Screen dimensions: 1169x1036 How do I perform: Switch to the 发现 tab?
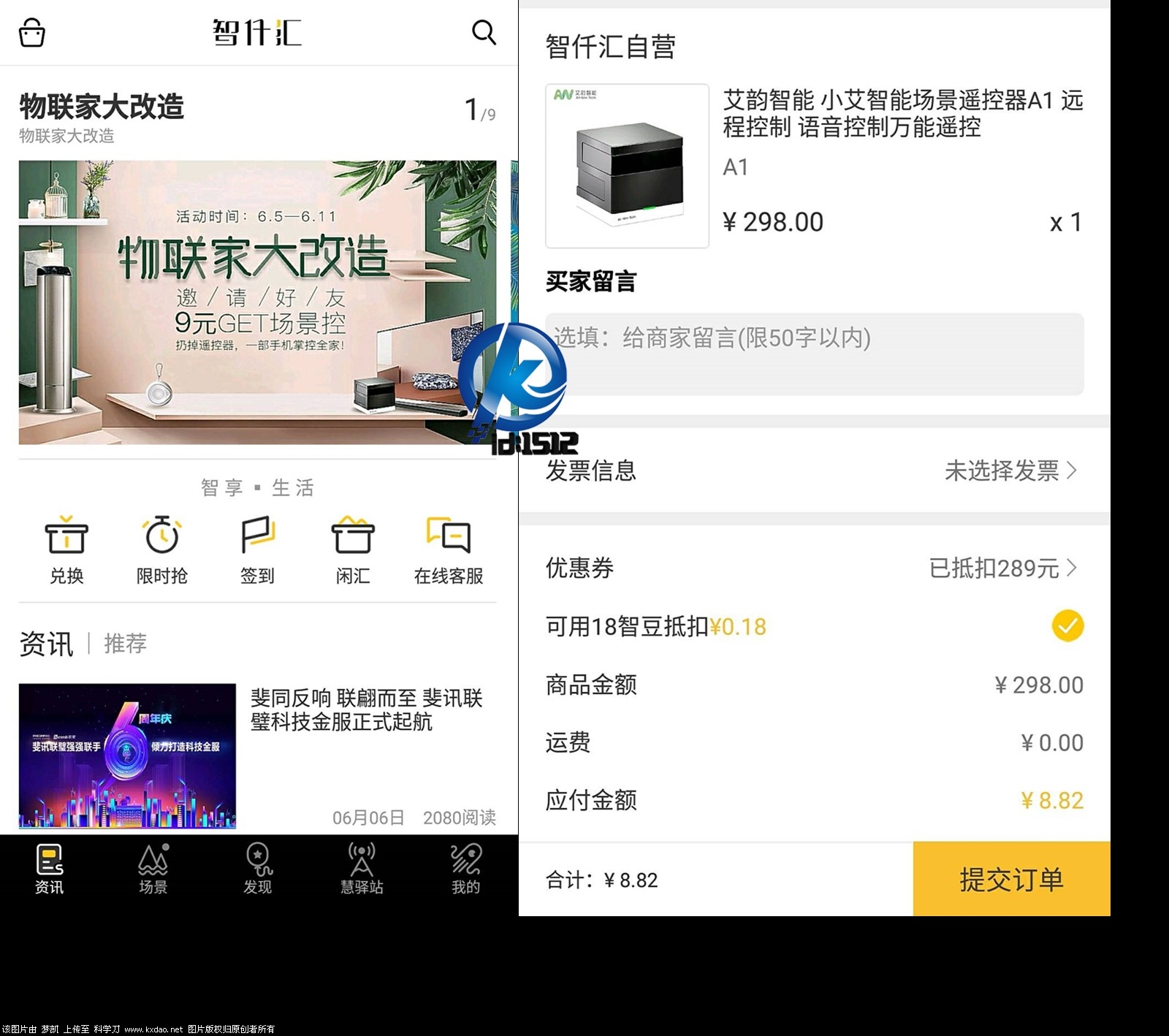click(257, 869)
